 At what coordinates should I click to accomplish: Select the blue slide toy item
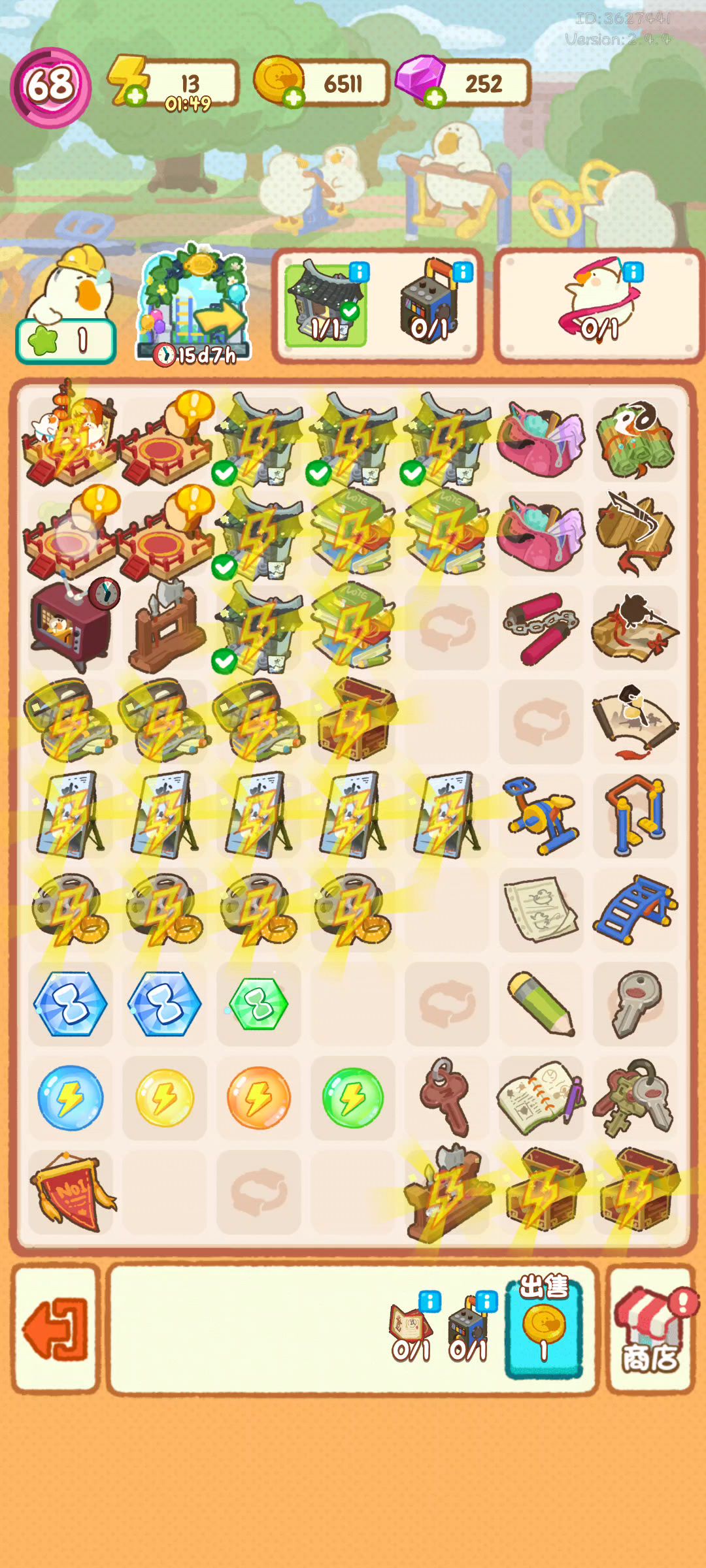(x=635, y=909)
